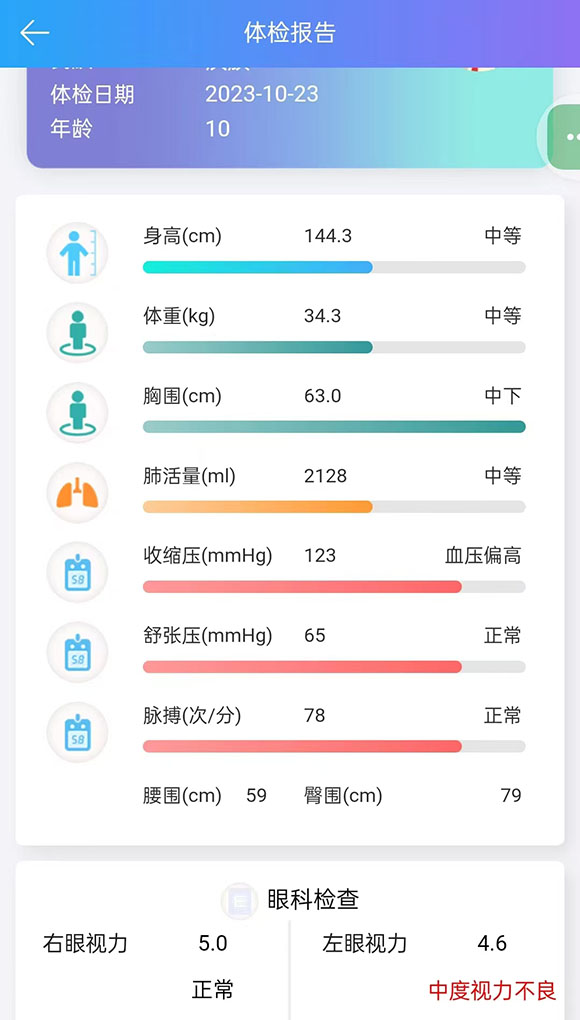
Task: Open the floating three-dots menu button
Action: click(x=564, y=137)
